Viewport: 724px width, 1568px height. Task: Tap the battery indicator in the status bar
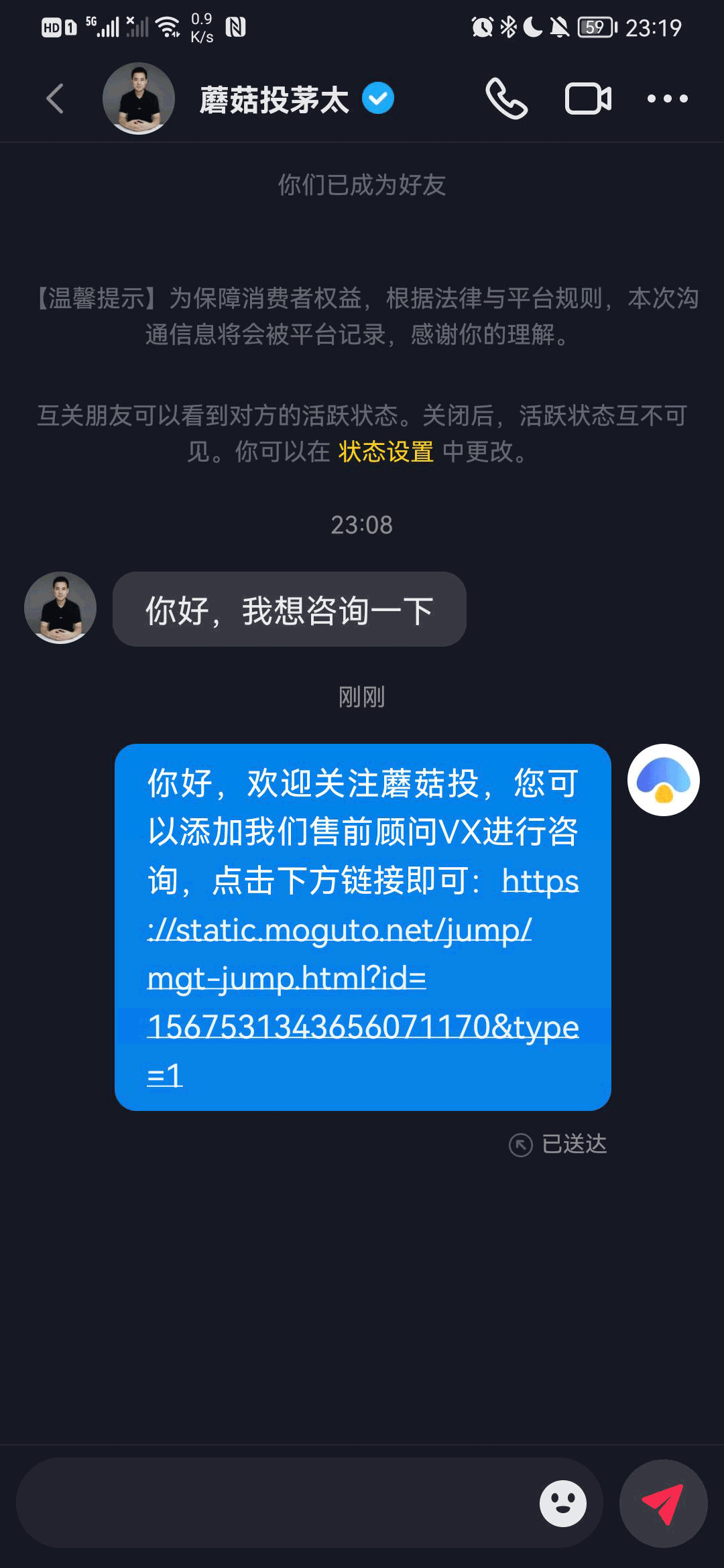tap(595, 27)
